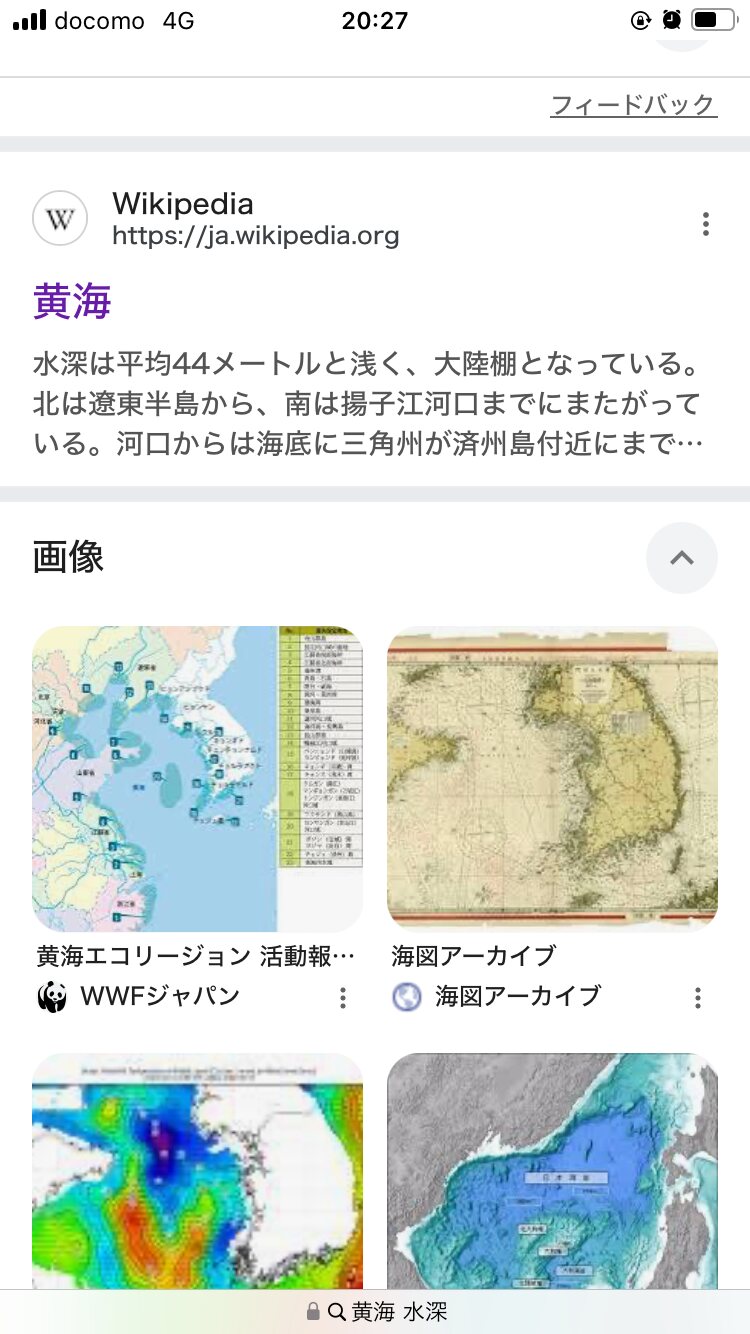Screen dimensions: 750x1334
Task: Open more options for 海図アーカイブ image
Action: coord(698,997)
